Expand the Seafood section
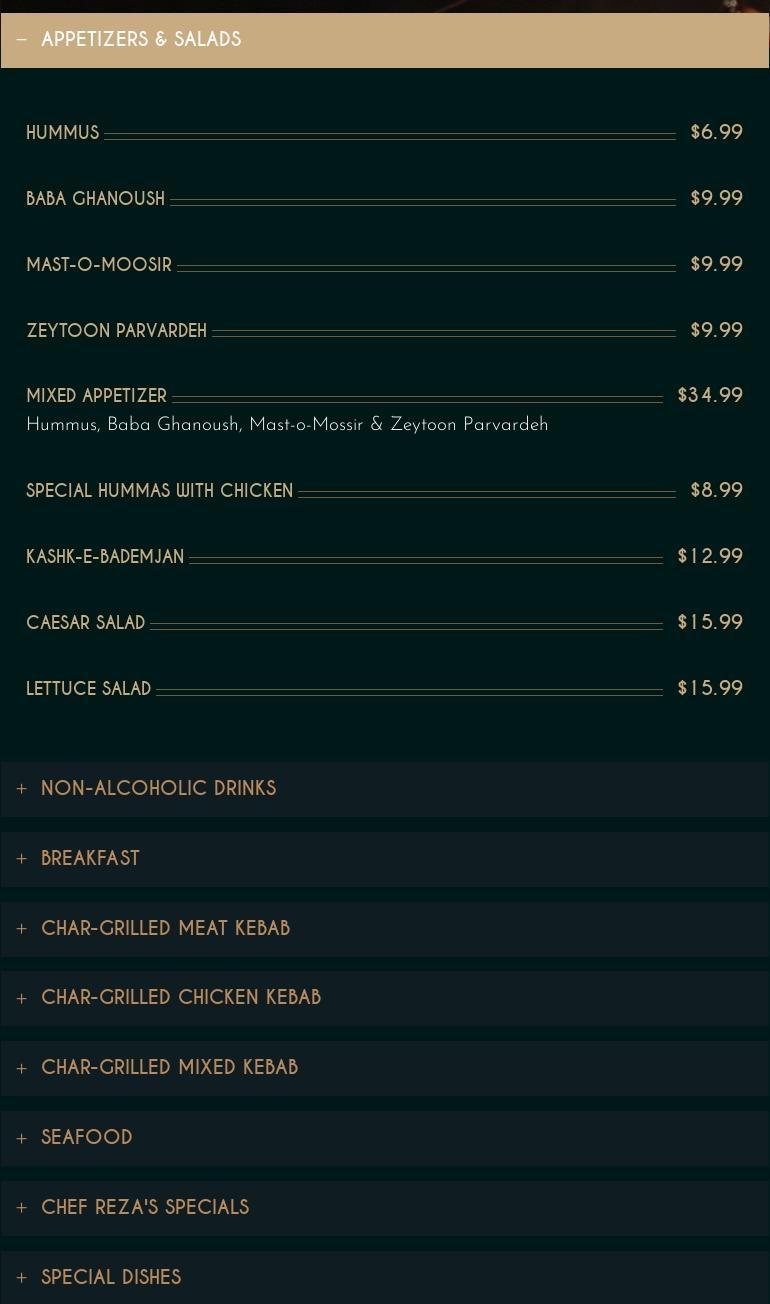The width and height of the screenshot is (770, 1304). pyautogui.click(x=86, y=1138)
